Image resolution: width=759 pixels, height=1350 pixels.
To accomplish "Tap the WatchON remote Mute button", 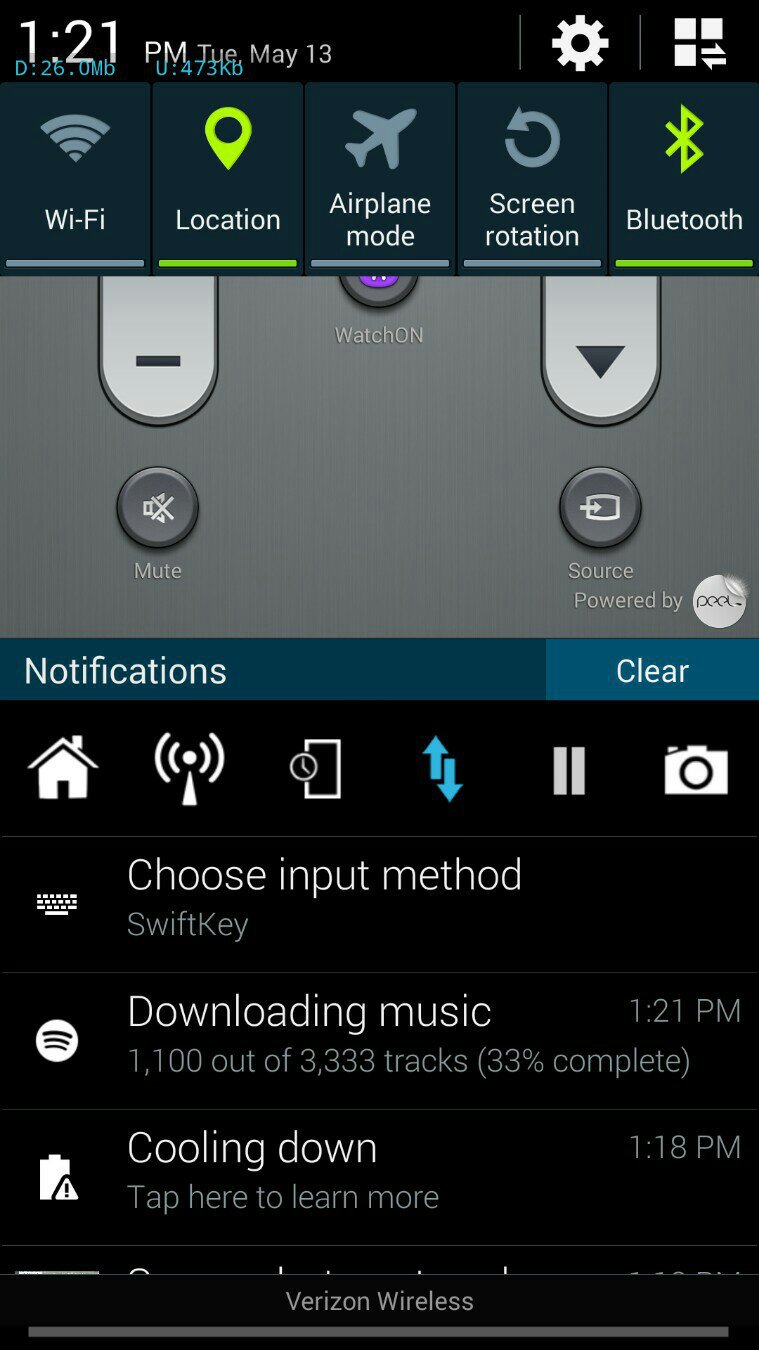I will (x=158, y=509).
